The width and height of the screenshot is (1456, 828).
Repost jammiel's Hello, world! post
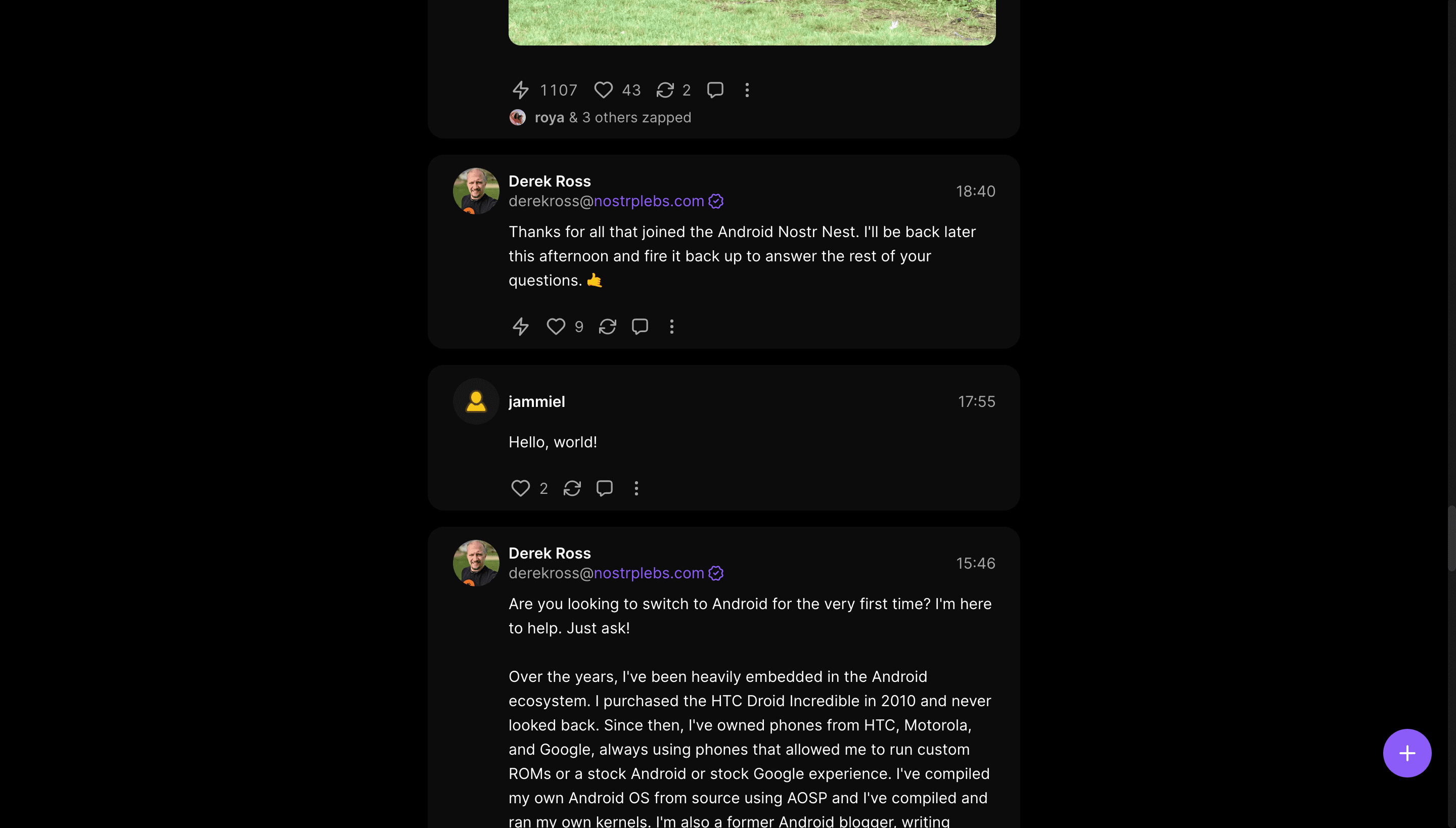pyautogui.click(x=572, y=488)
